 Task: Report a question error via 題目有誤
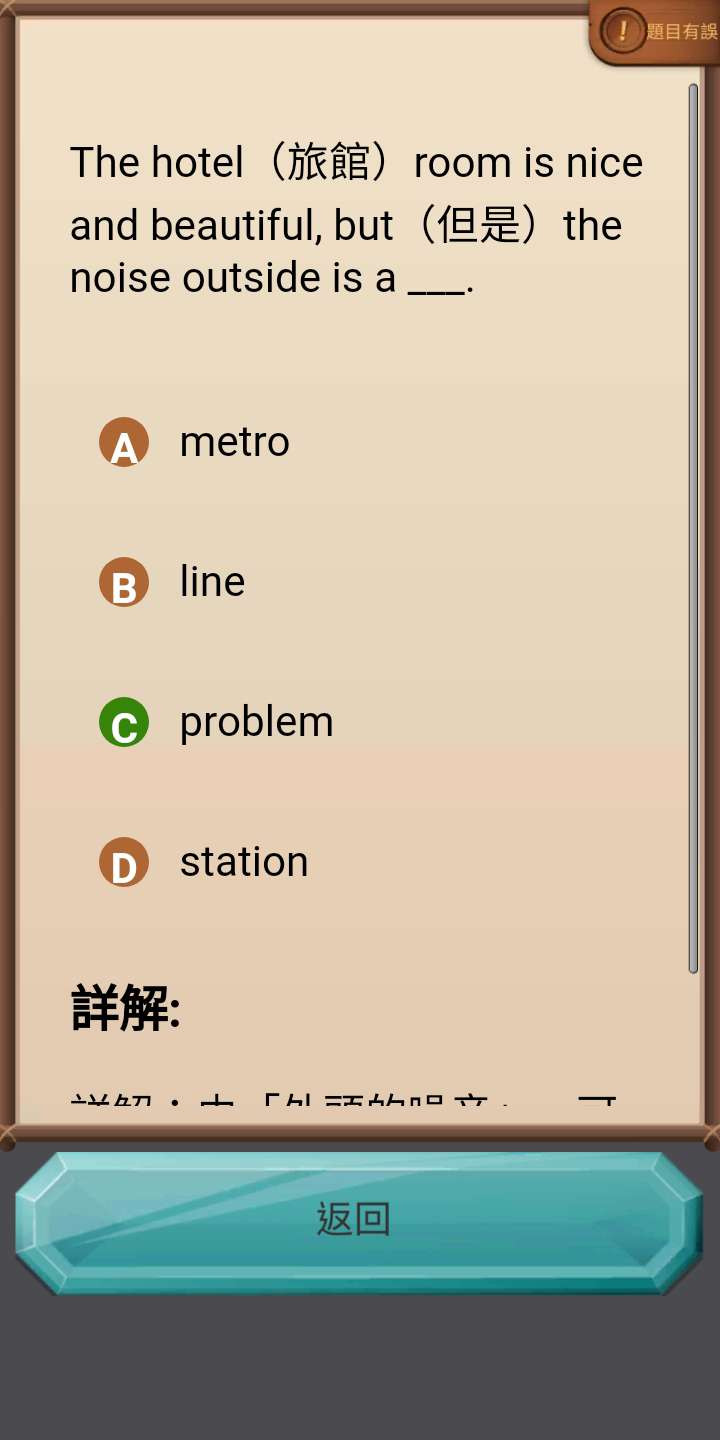coord(656,31)
